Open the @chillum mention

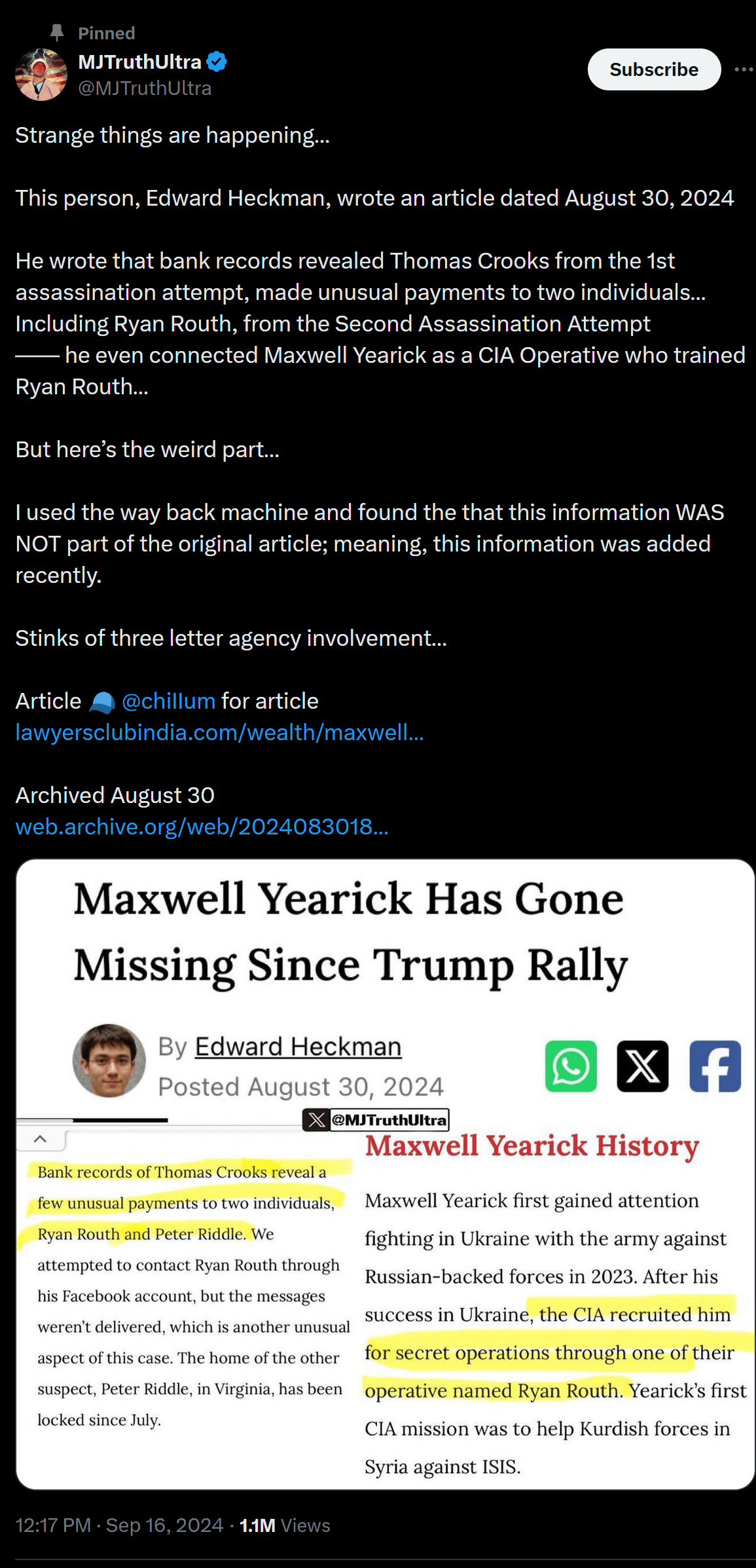pos(168,701)
